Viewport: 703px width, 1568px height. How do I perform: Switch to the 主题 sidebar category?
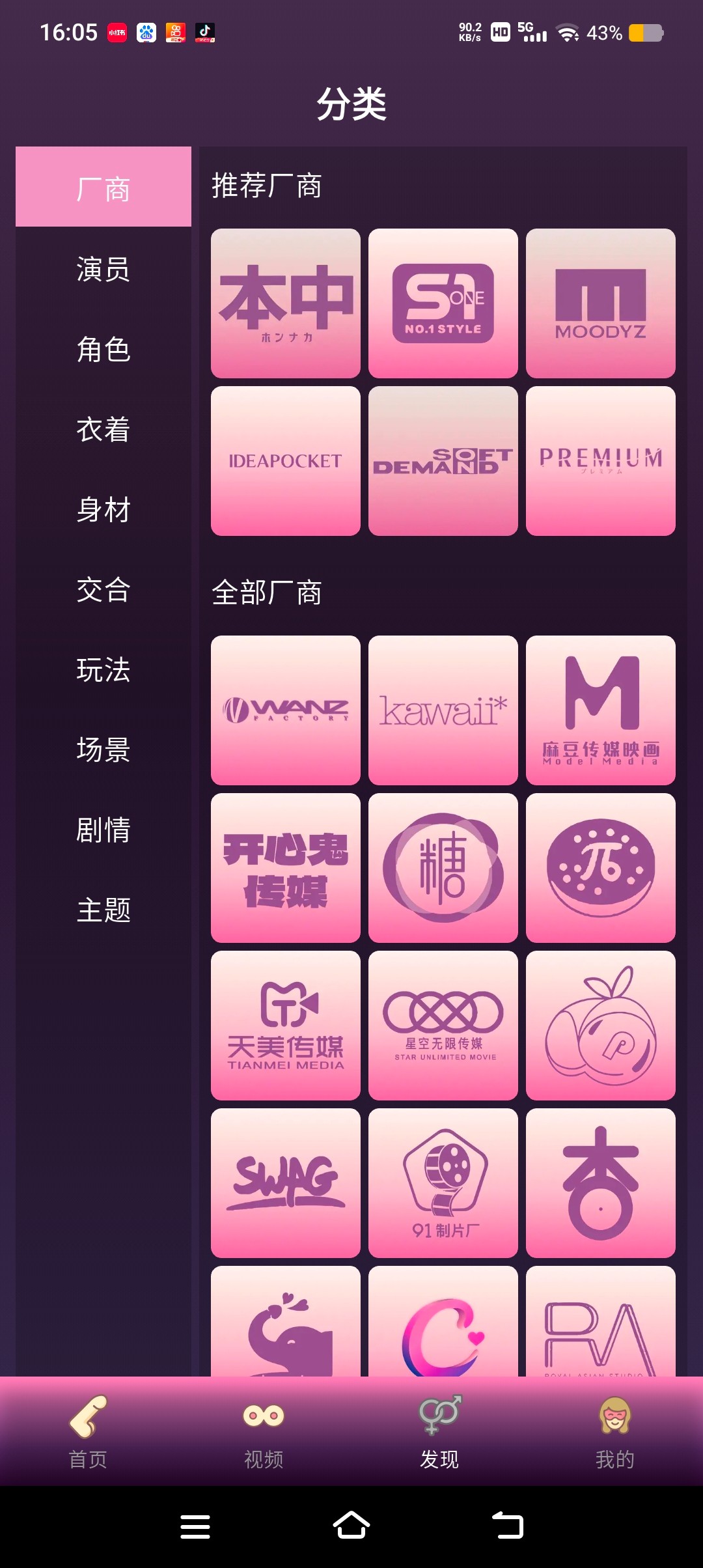pos(103,910)
